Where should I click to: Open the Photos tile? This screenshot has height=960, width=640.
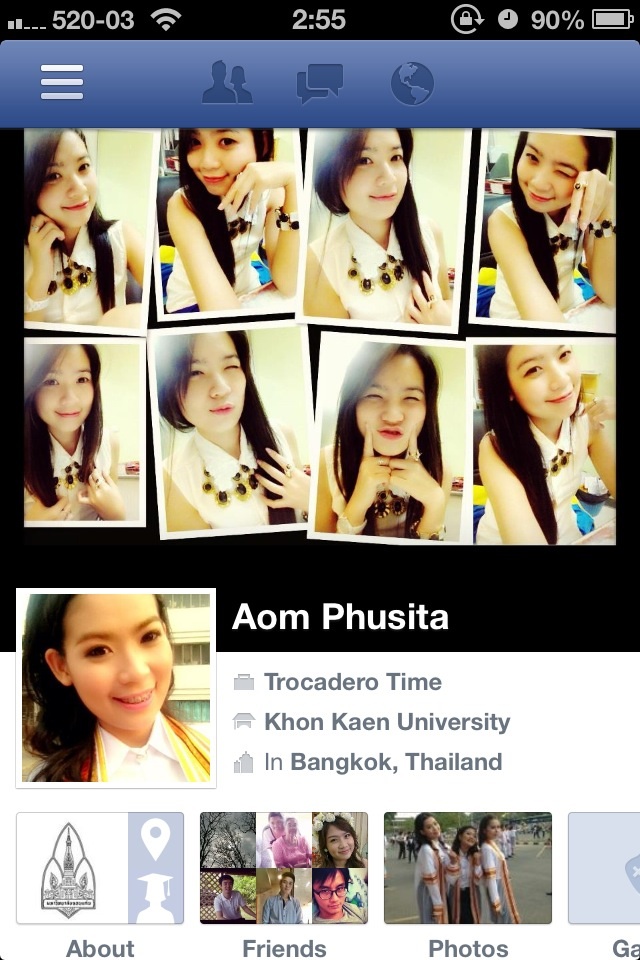pos(468,868)
